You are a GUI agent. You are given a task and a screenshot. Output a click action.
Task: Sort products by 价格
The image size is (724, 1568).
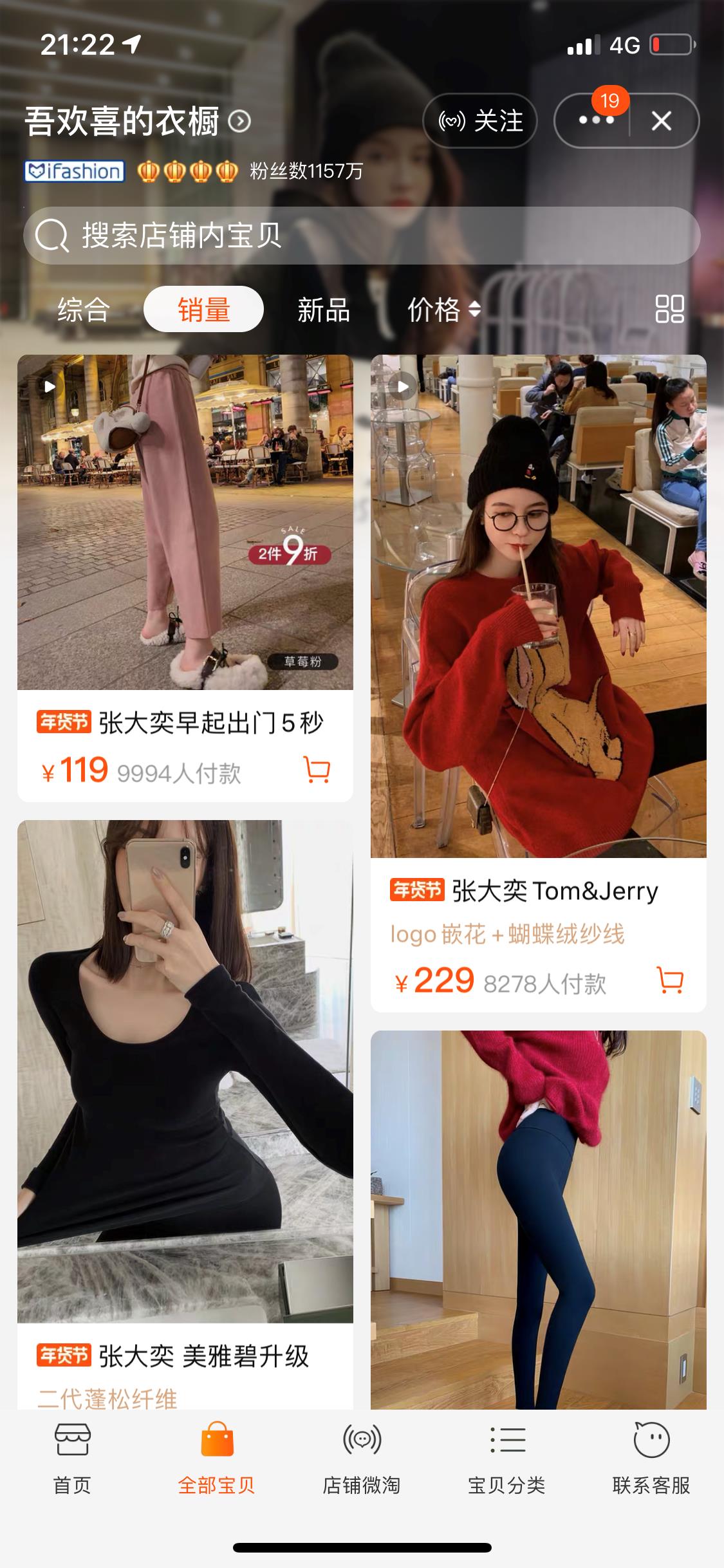pos(443,310)
